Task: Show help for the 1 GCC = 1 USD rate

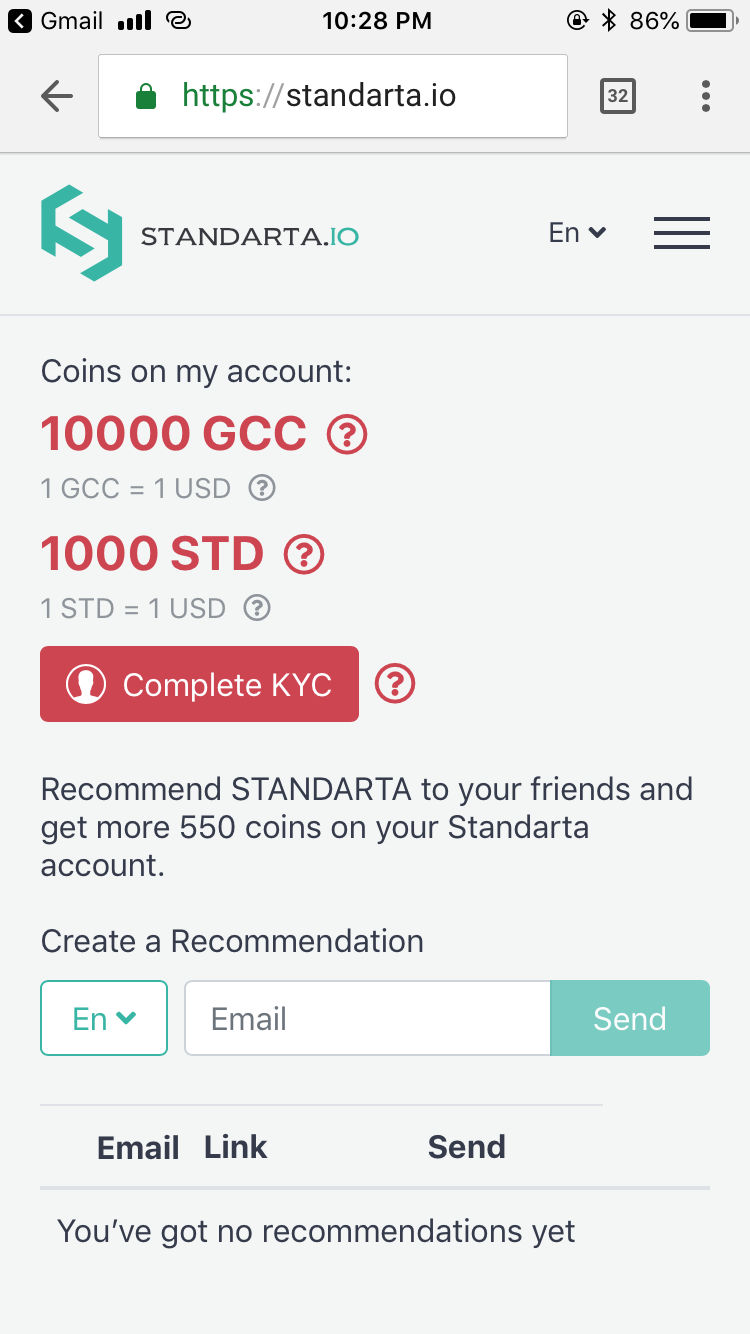Action: pos(262,488)
